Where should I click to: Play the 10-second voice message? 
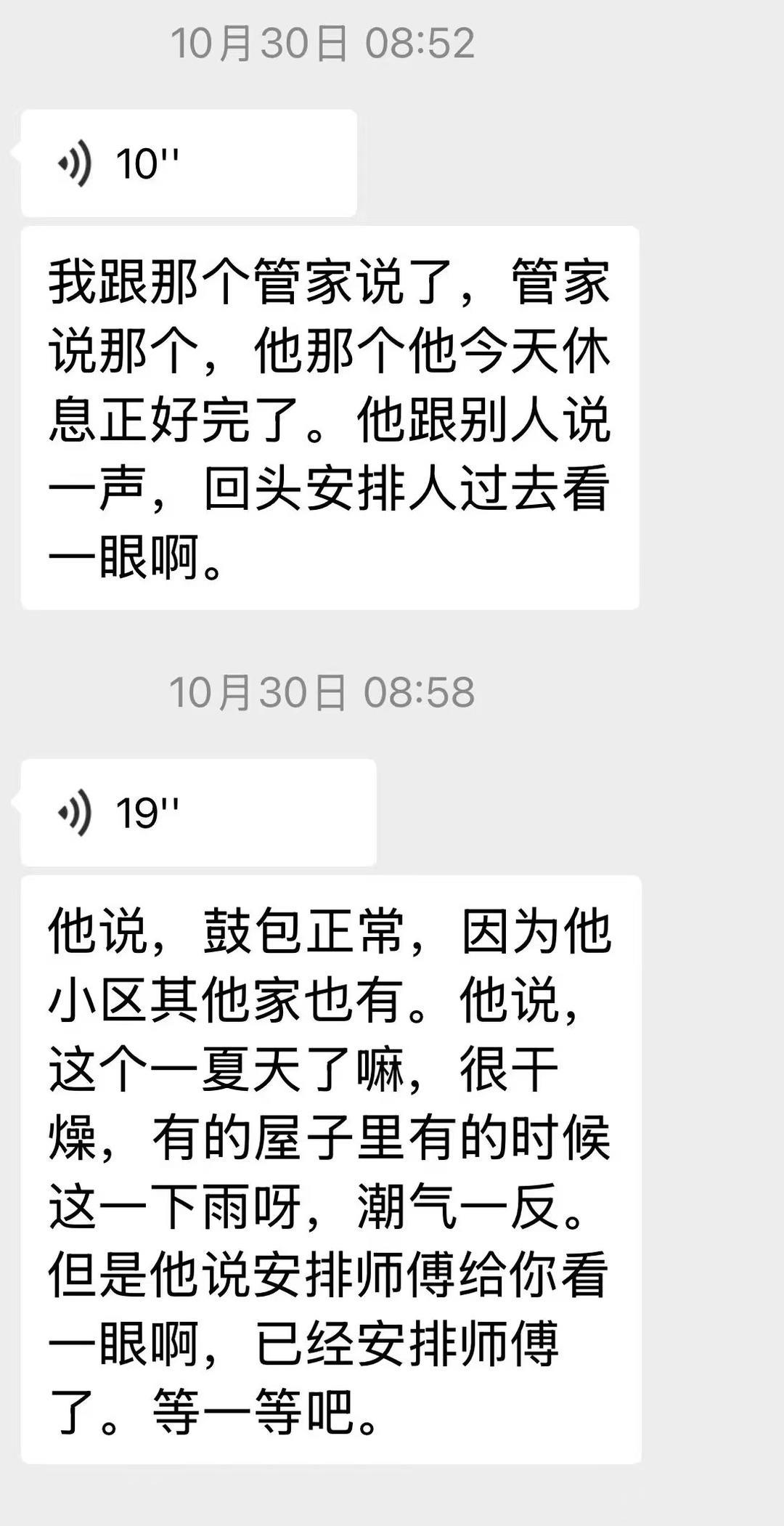tap(189, 163)
